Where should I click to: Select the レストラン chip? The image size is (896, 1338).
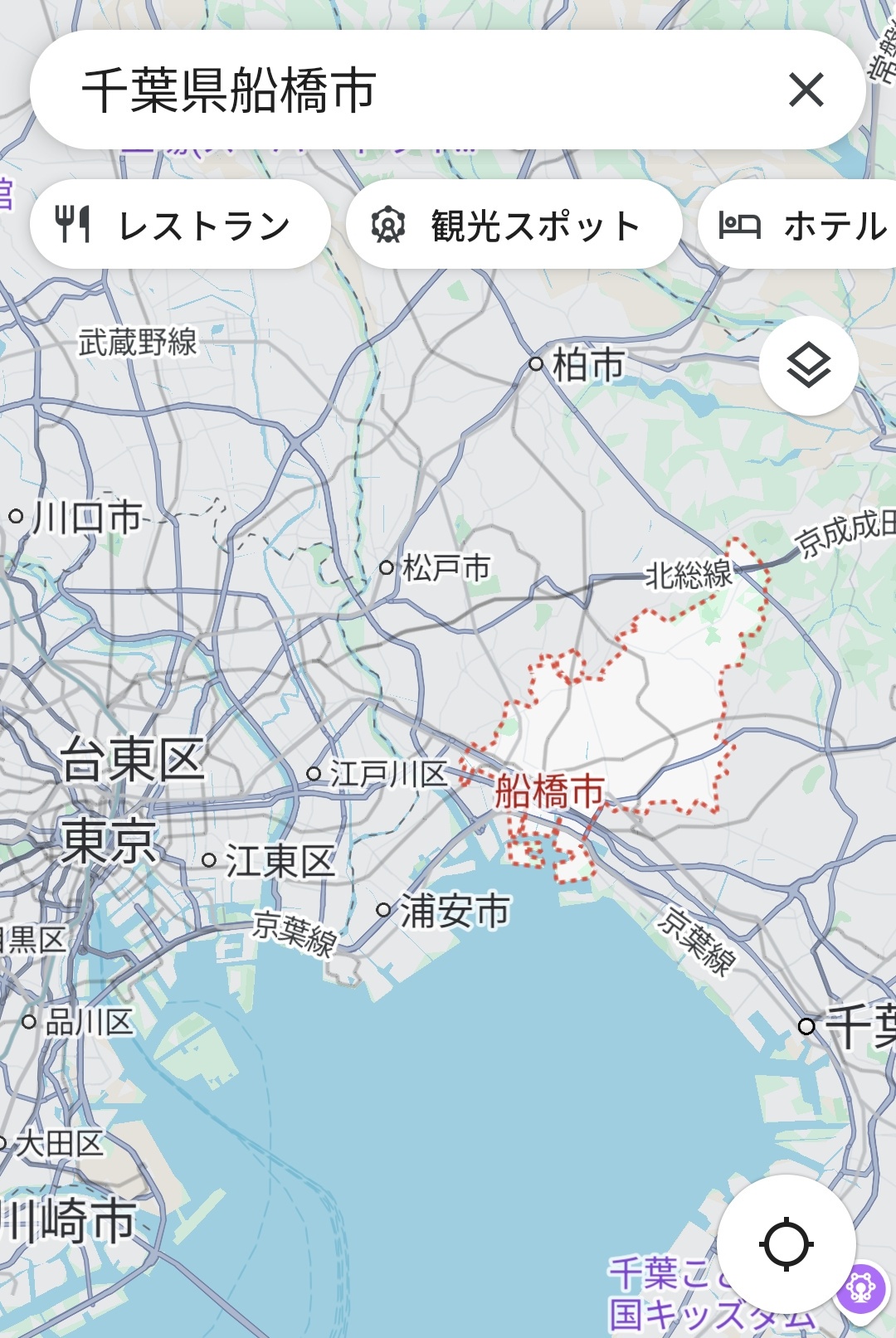point(180,225)
